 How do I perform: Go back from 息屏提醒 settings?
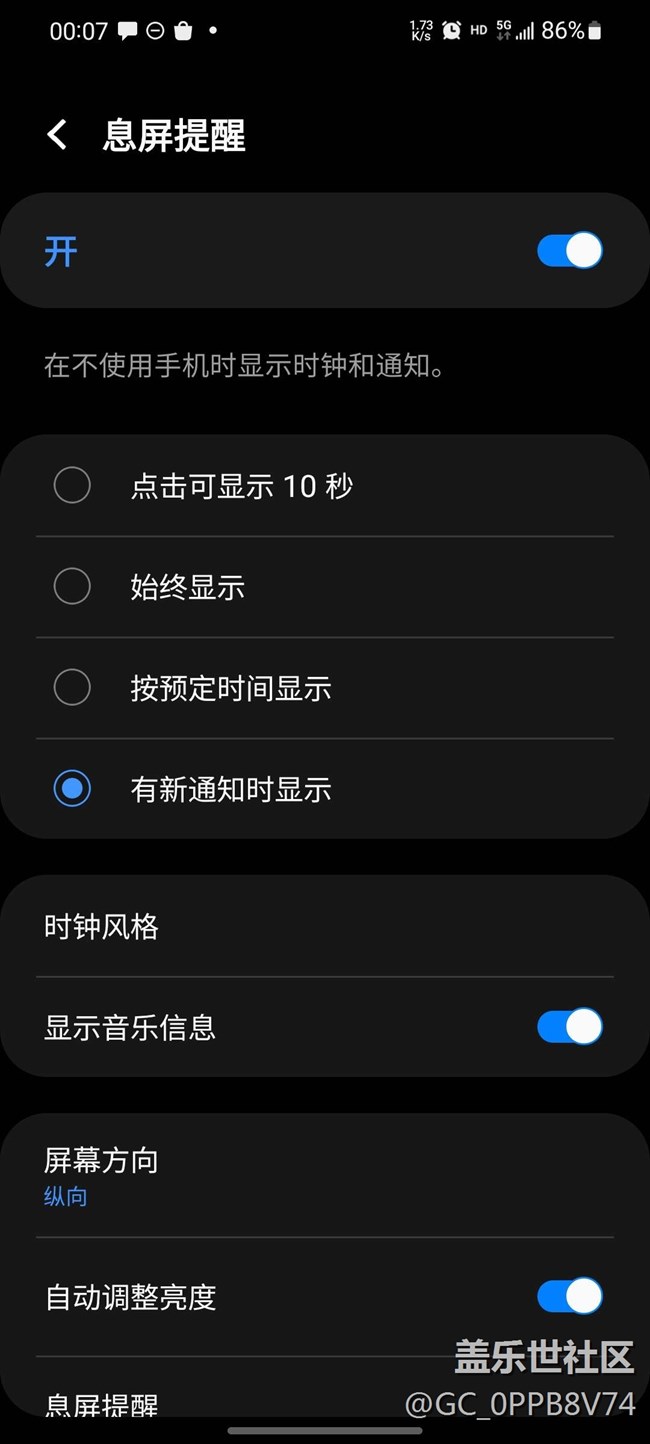pyautogui.click(x=57, y=135)
